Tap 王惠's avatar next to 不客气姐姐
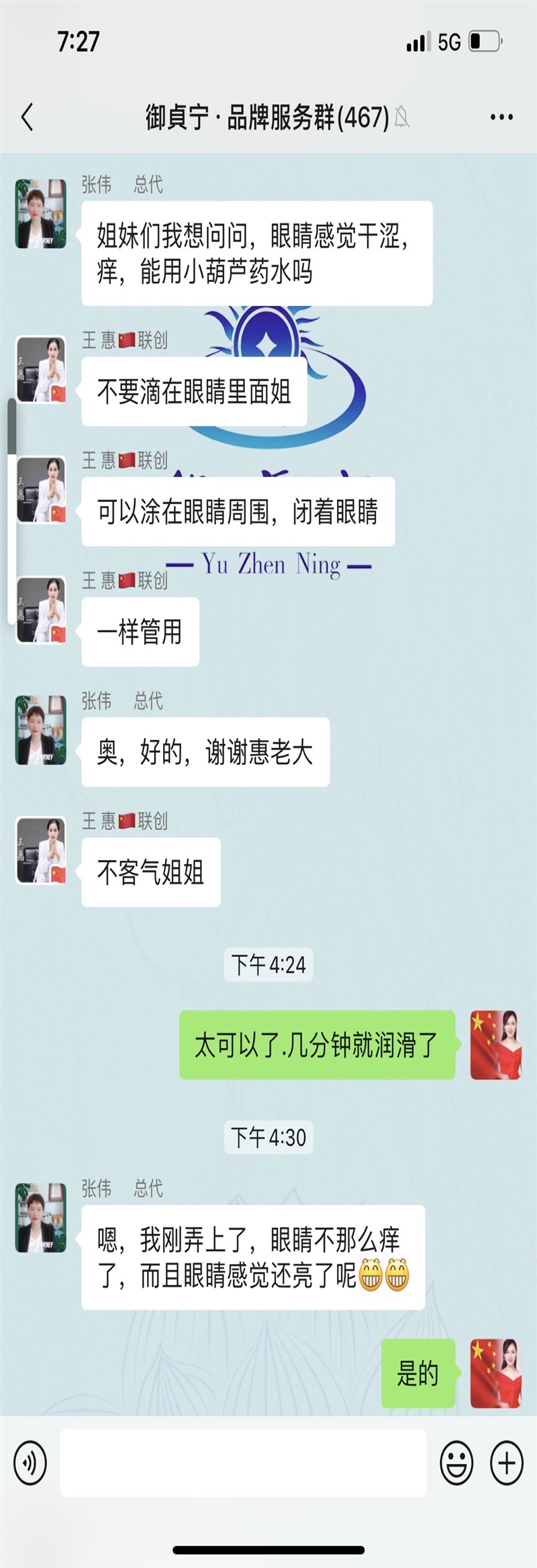This screenshot has width=537, height=1568. [x=41, y=850]
